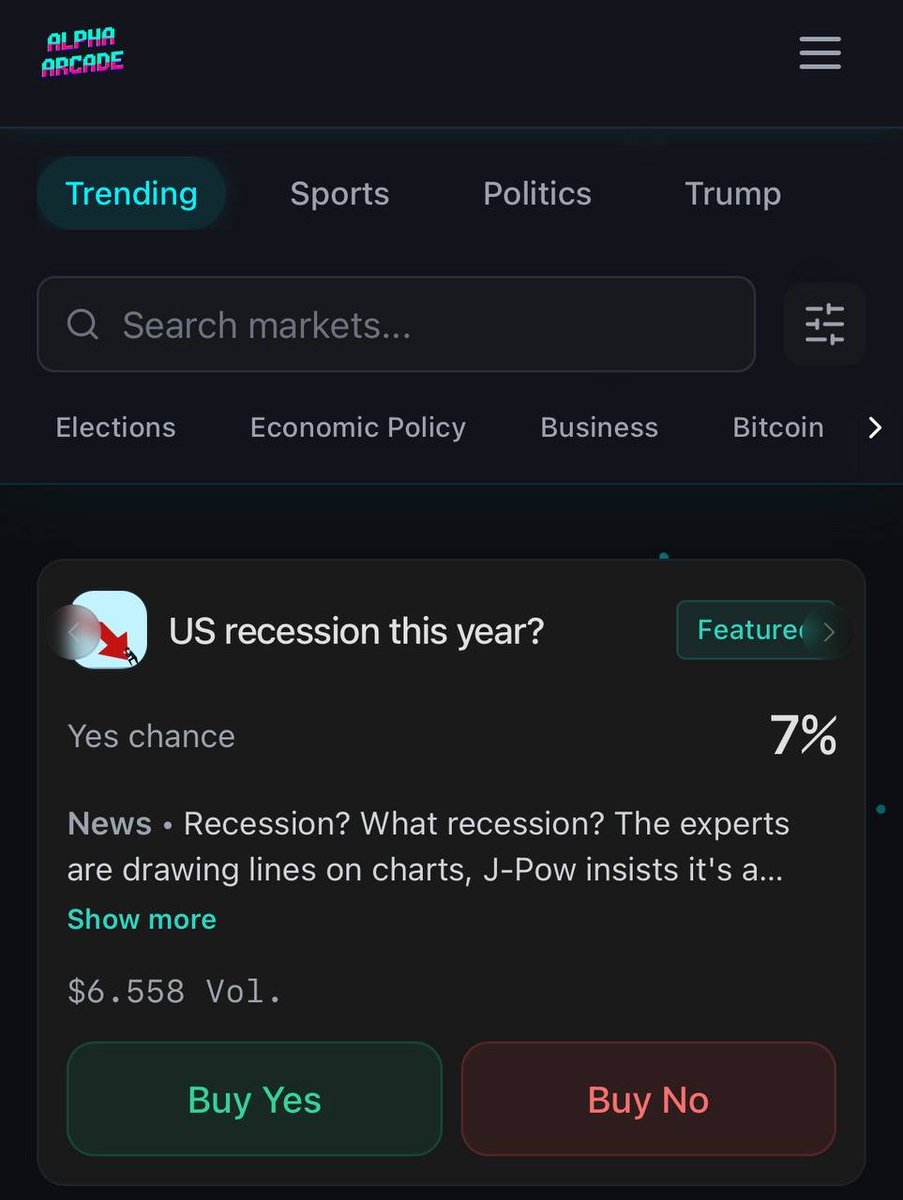Open the US recession this year market
Screen dimensions: 903x1200
tap(356, 631)
